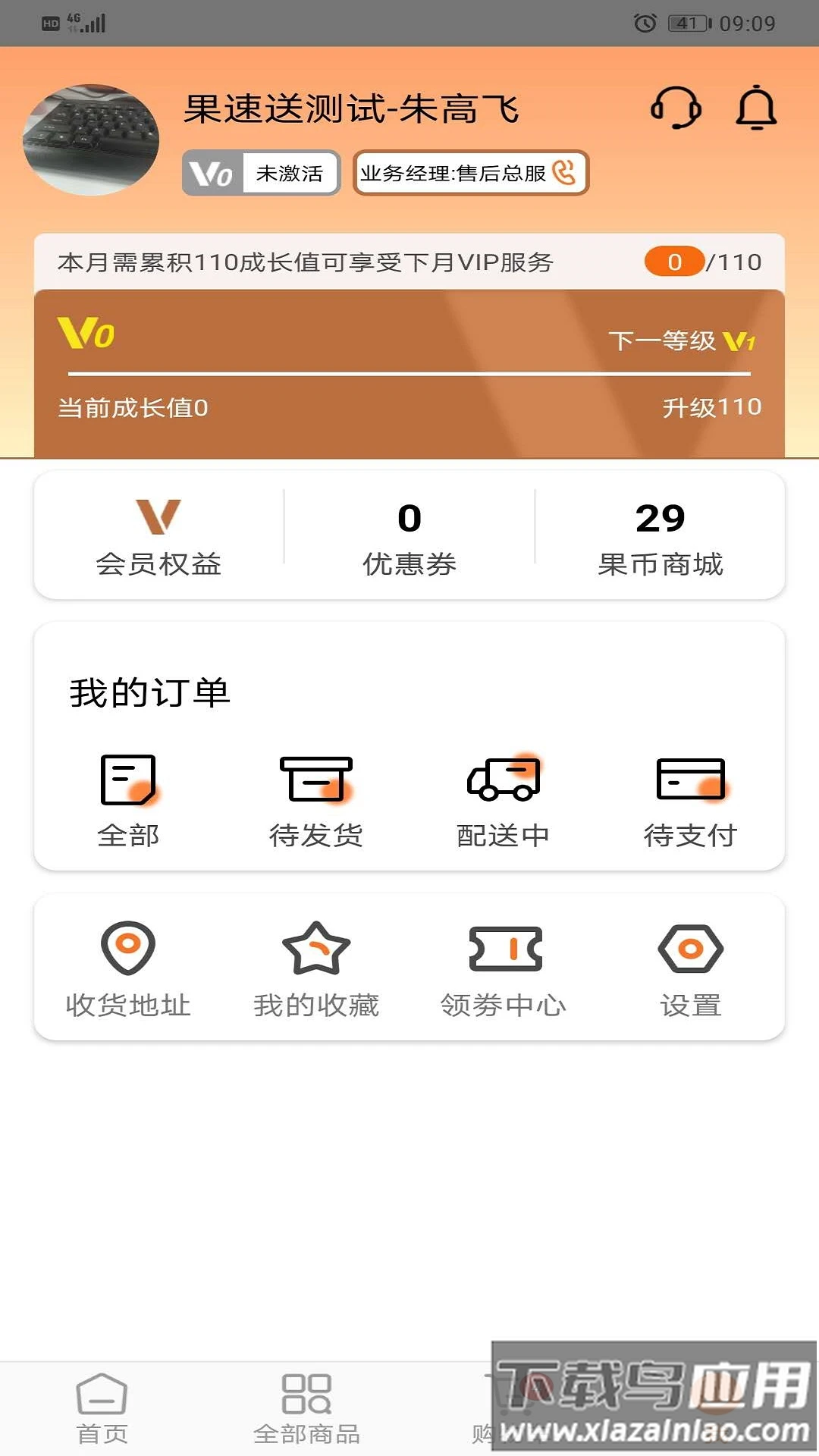Open customer service headset icon

[676, 108]
